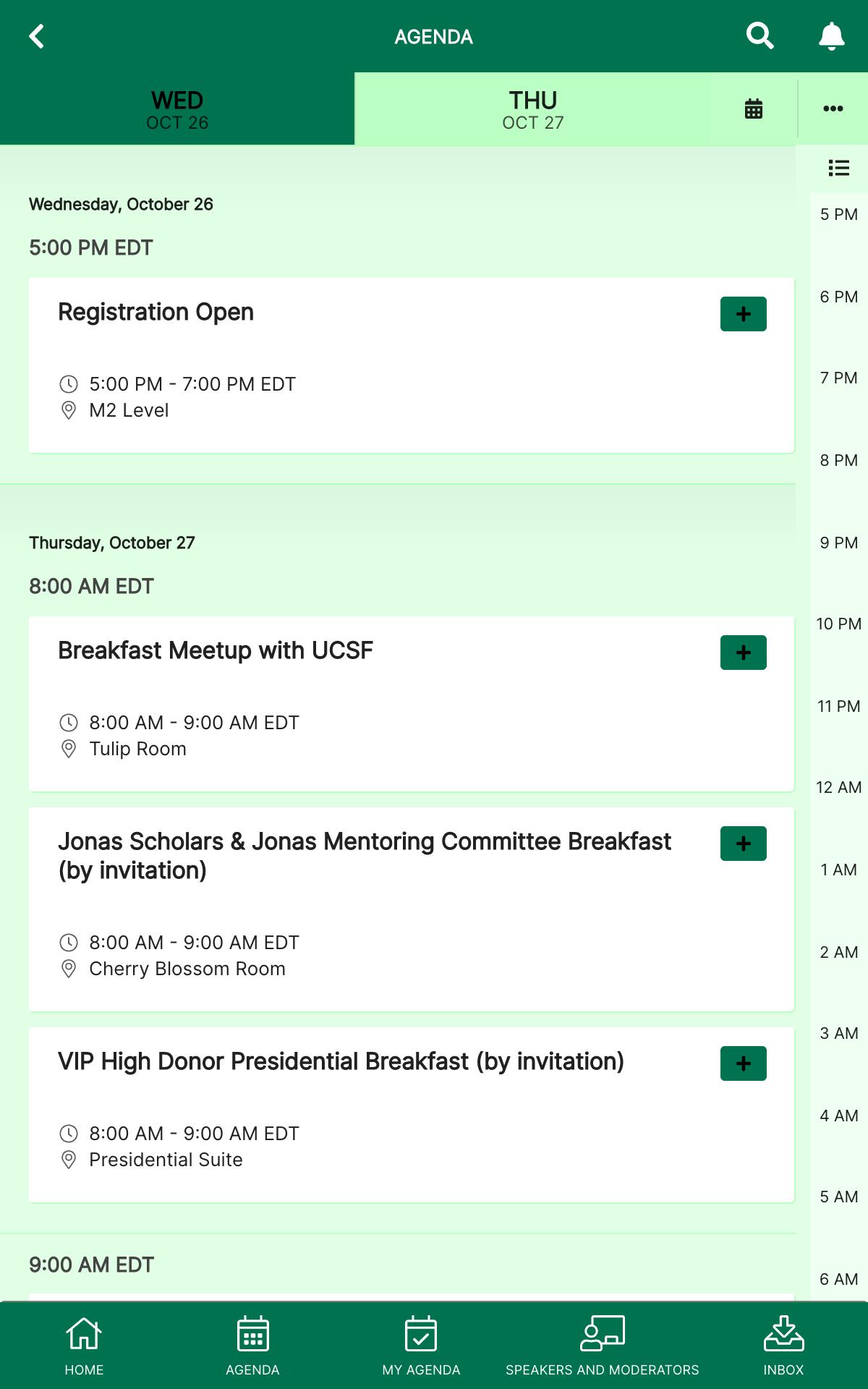Open the agenda search
This screenshot has height=1389, width=868.
pyautogui.click(x=759, y=35)
